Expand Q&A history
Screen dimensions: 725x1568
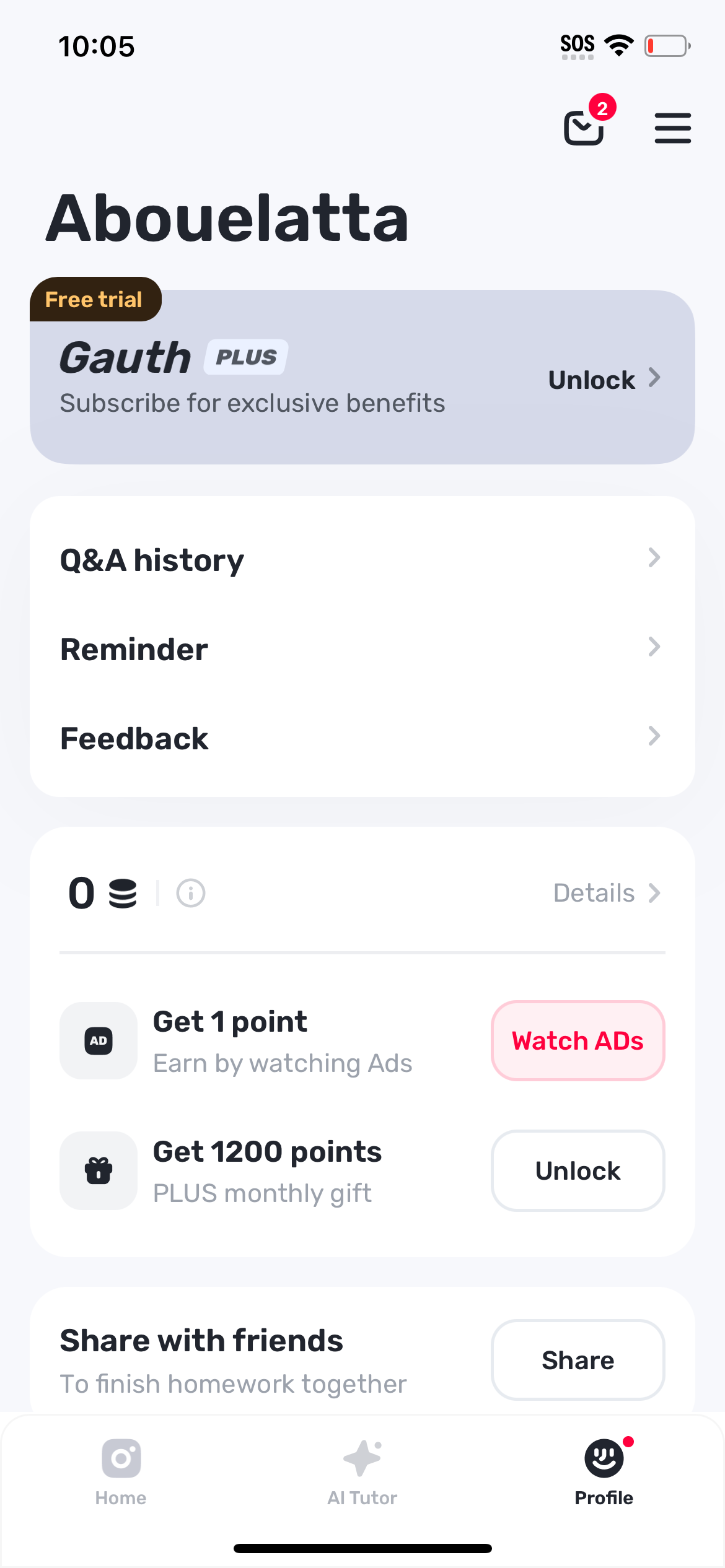click(x=655, y=558)
